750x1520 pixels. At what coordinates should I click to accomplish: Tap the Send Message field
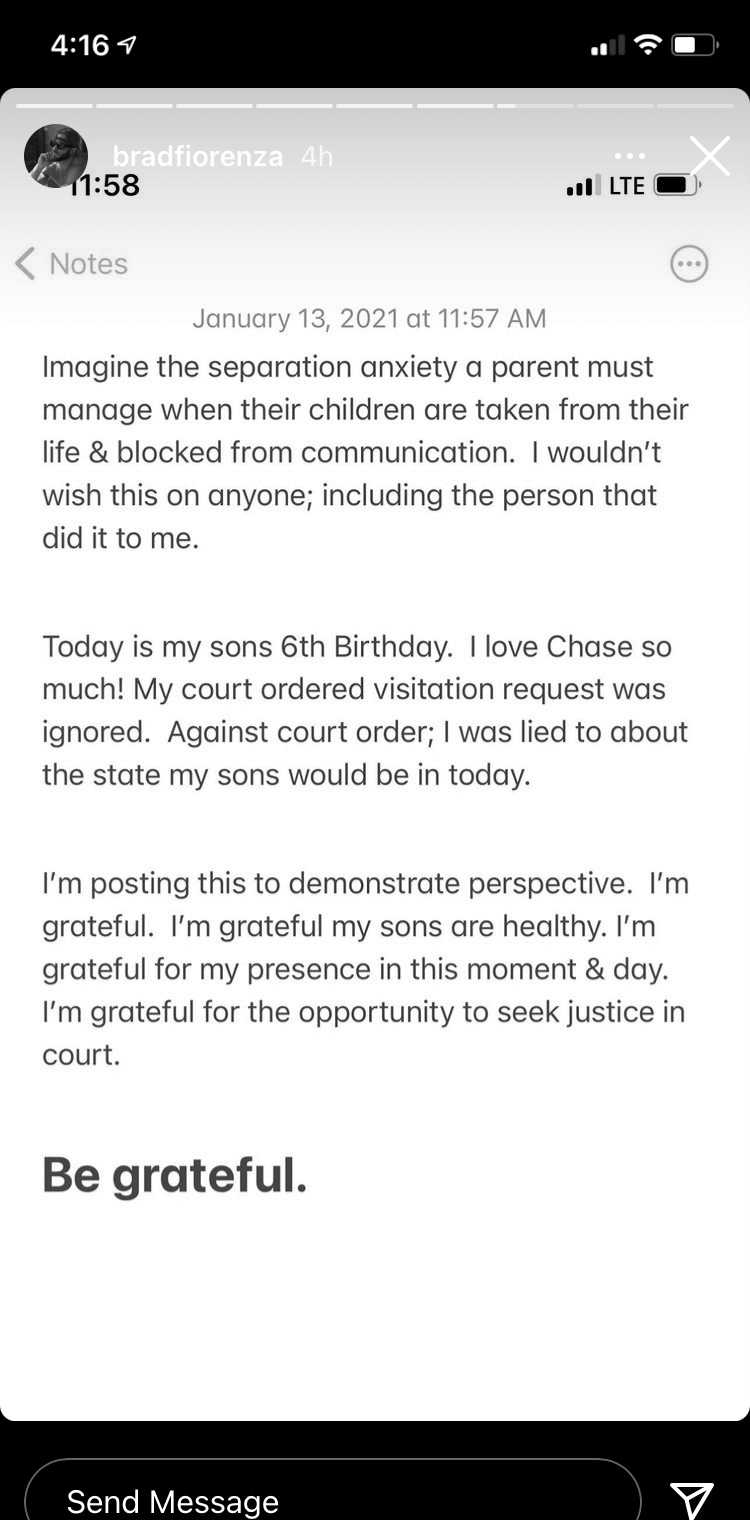click(332, 1497)
